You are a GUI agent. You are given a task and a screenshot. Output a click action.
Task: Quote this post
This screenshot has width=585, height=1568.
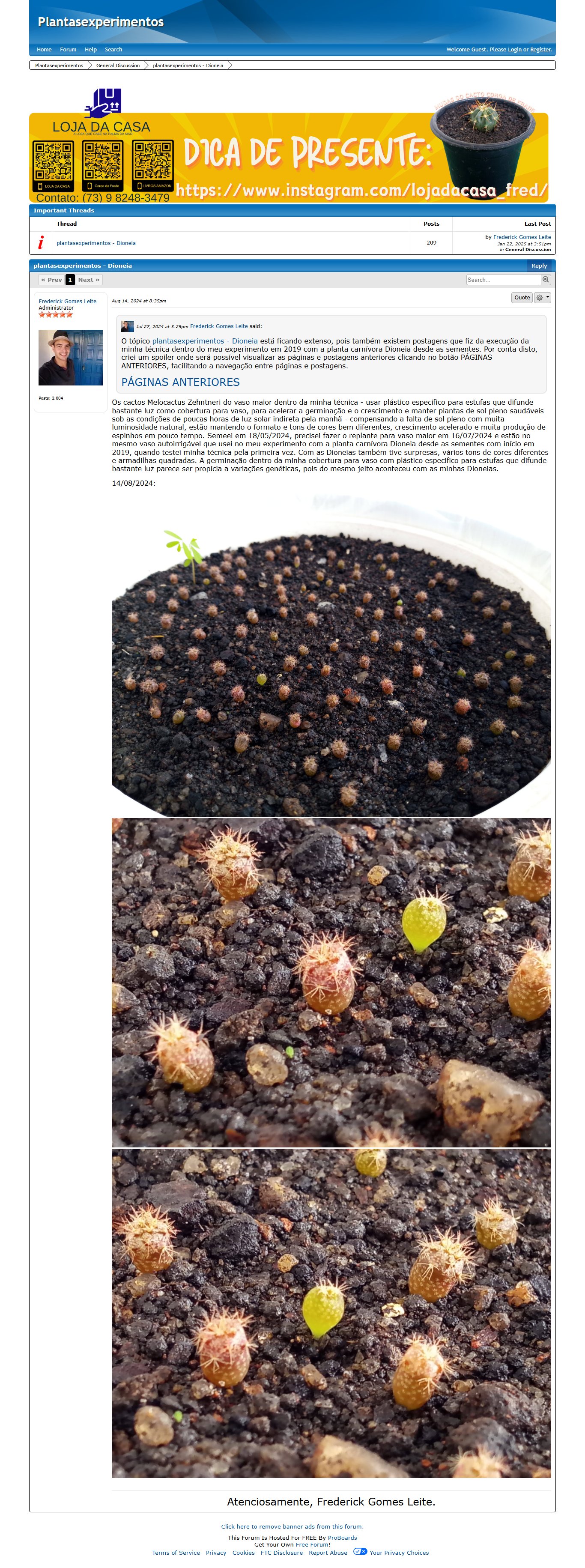(522, 298)
